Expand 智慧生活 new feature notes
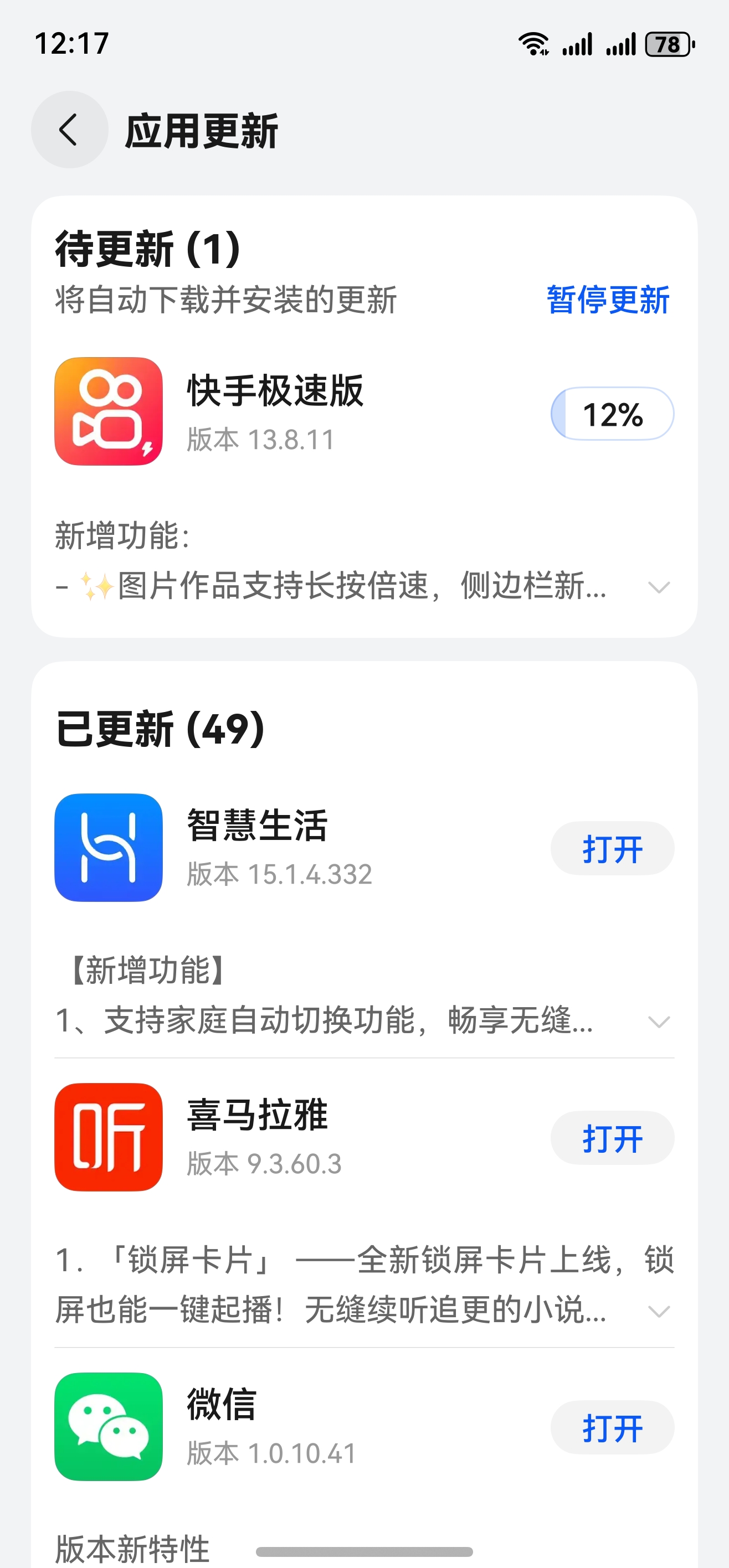 point(659,1022)
